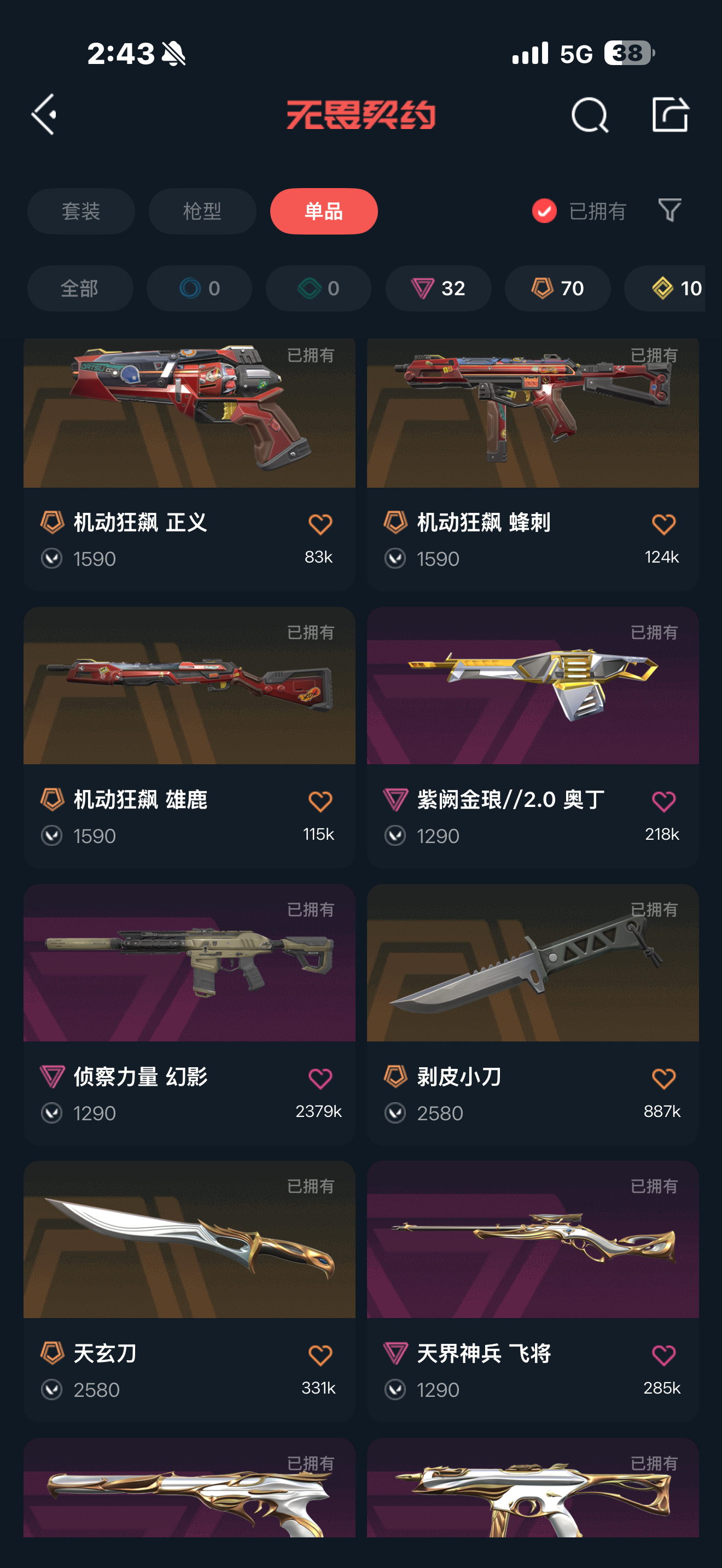
Task: Tap the heart on 天玄刀
Action: tap(320, 1355)
